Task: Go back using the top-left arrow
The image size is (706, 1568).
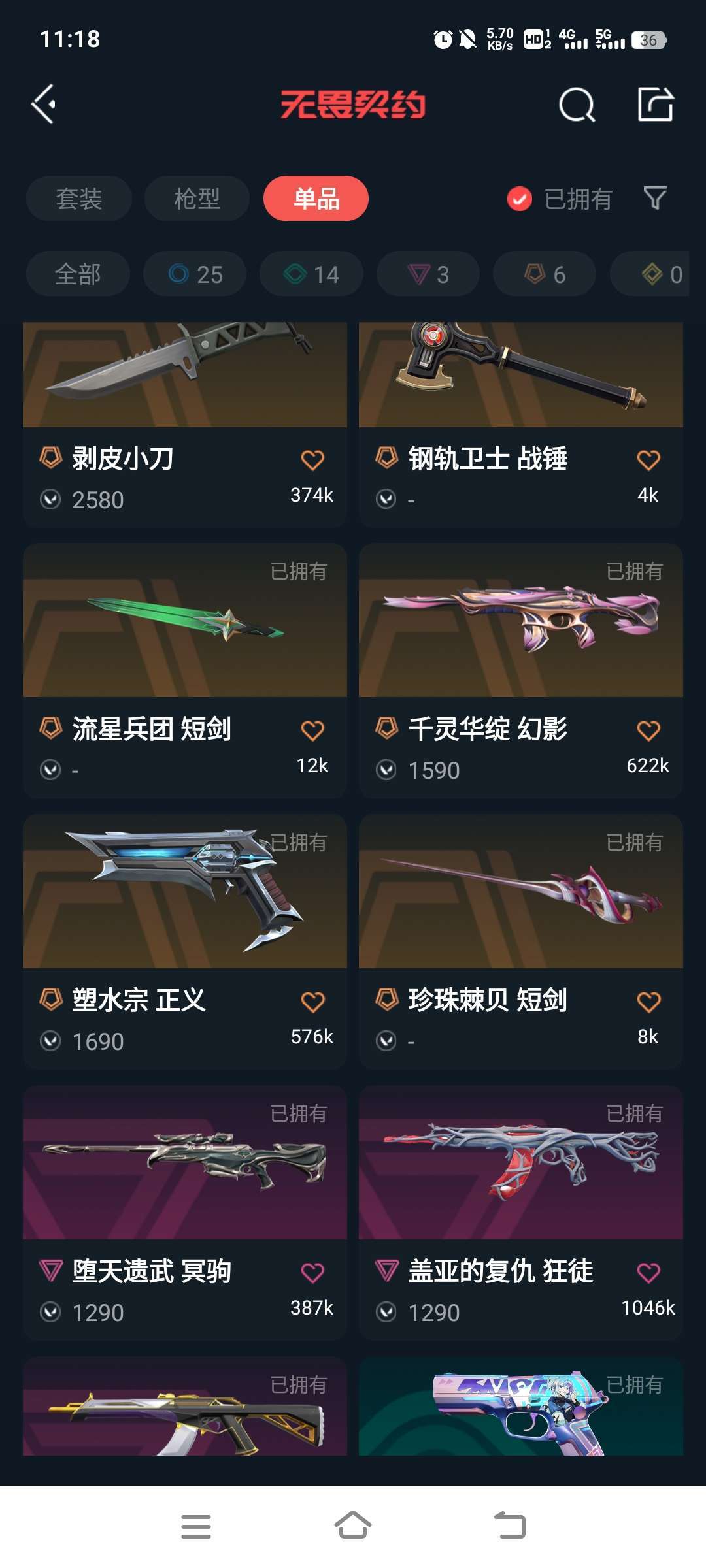Action: [44, 105]
